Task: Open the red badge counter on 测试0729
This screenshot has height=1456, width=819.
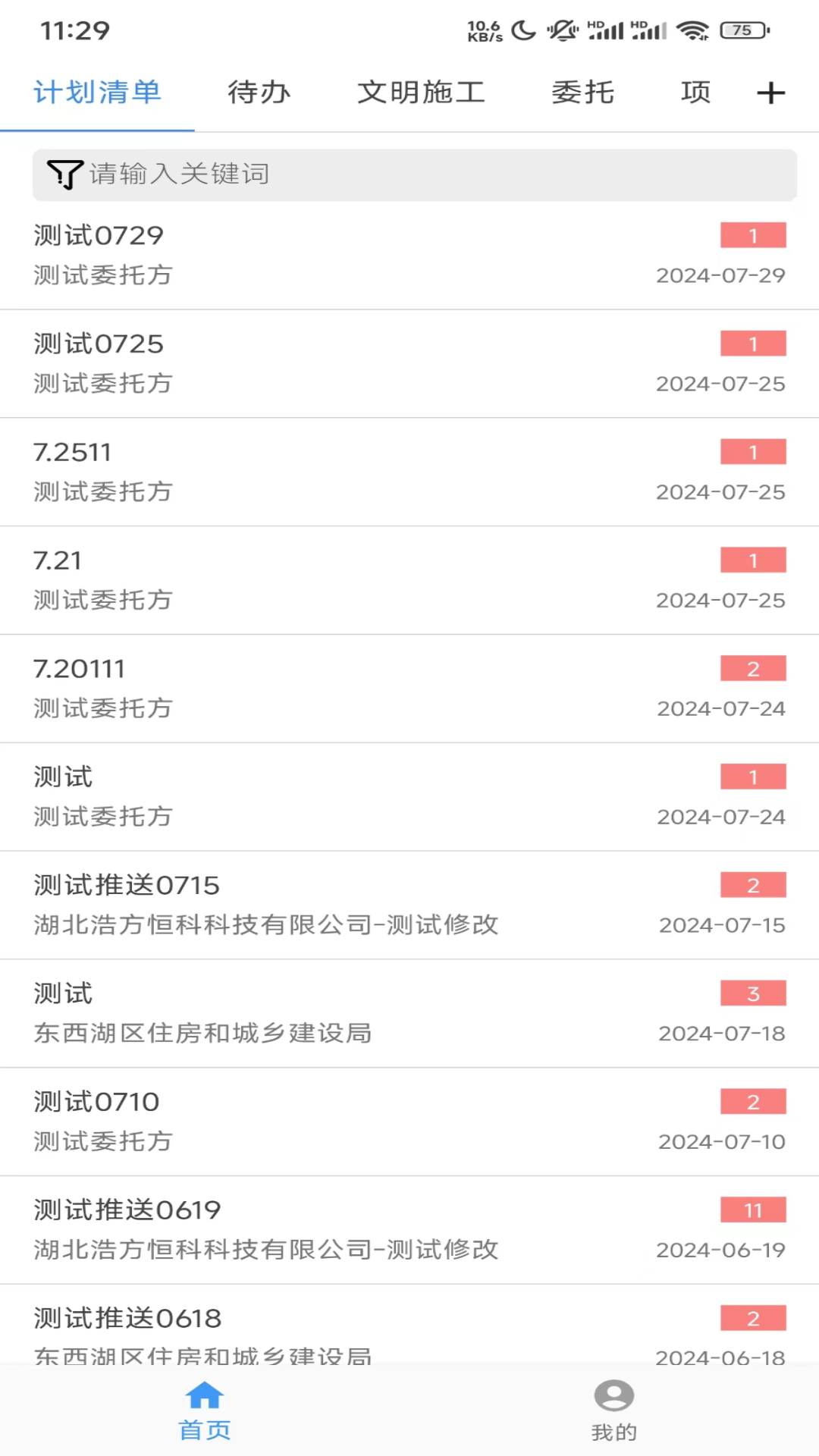Action: coord(752,235)
